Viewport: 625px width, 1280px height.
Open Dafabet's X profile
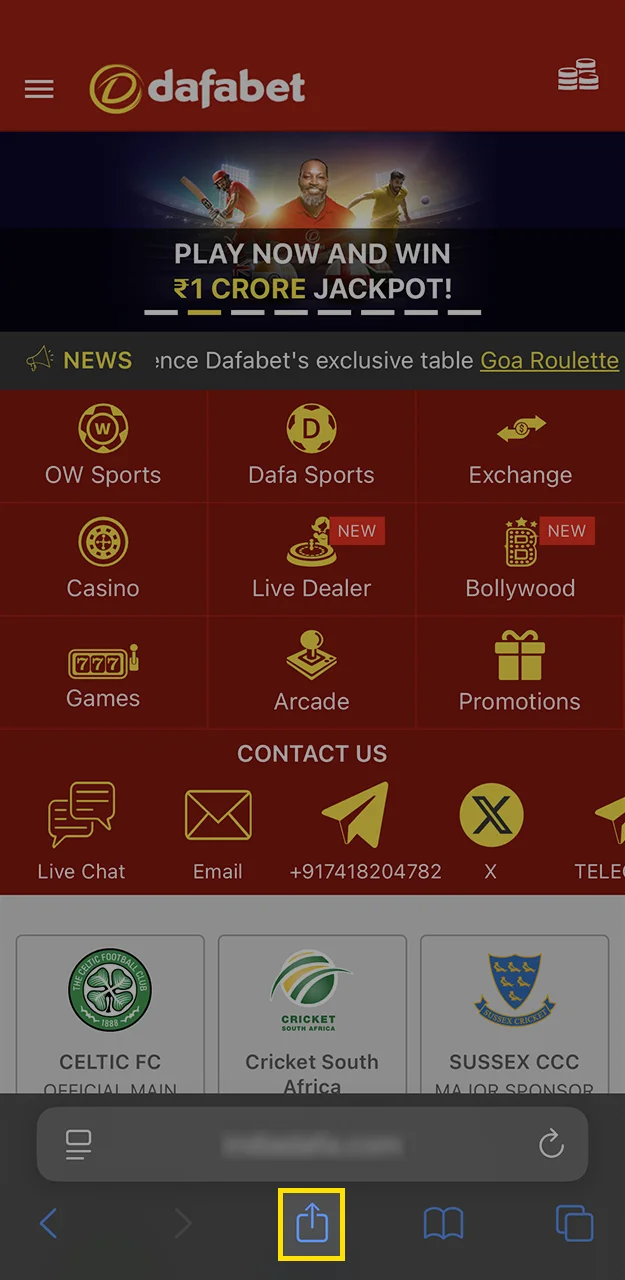[x=490, y=828]
